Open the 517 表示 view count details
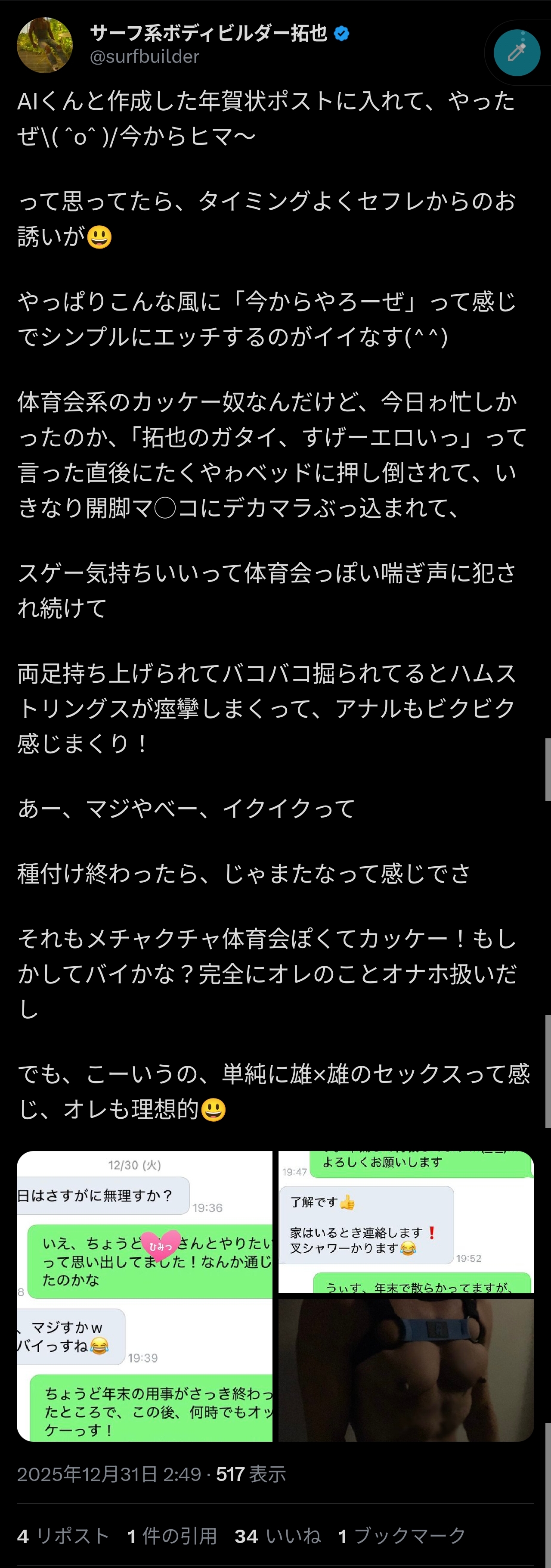Viewport: 551px width, 1568px height. pos(251,1474)
